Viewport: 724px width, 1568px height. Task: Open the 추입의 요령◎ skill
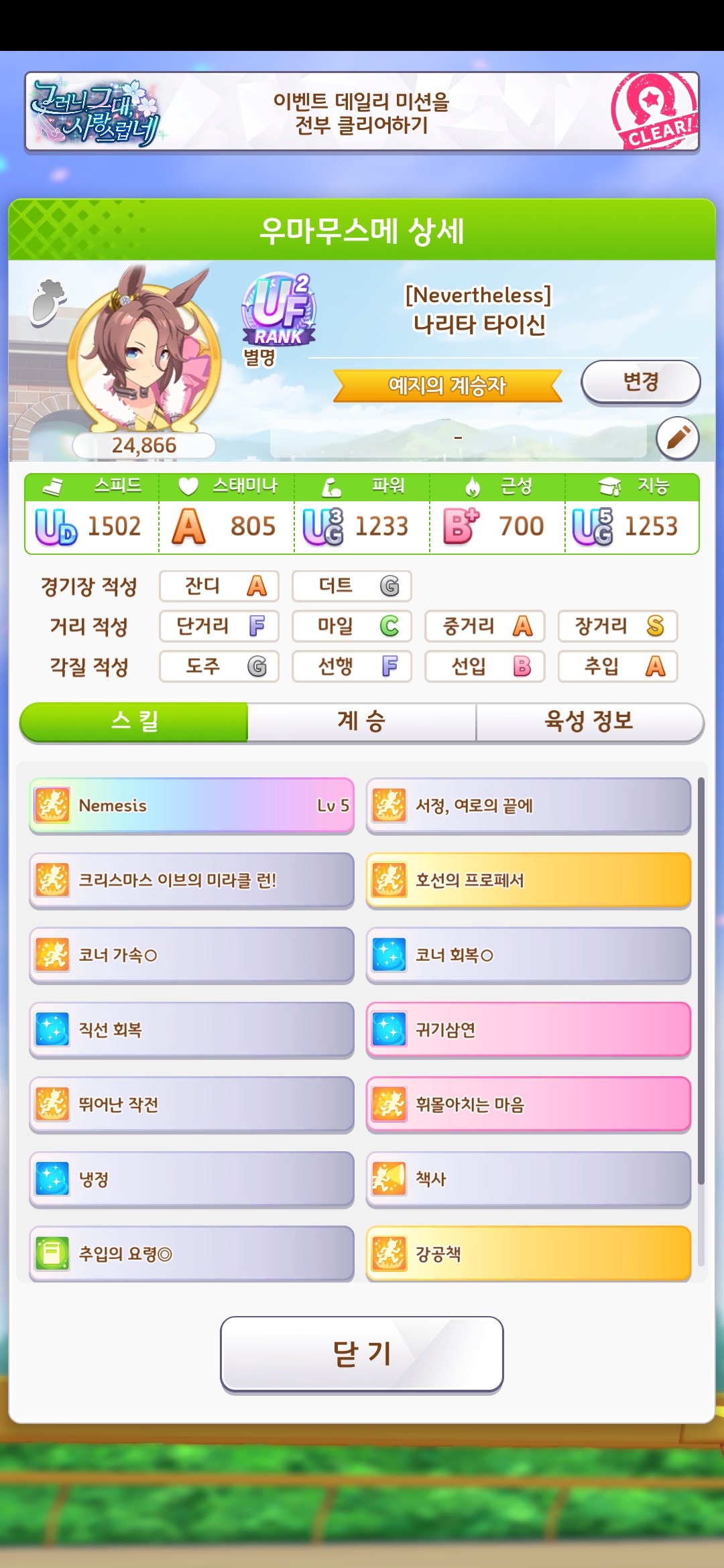pos(192,1254)
